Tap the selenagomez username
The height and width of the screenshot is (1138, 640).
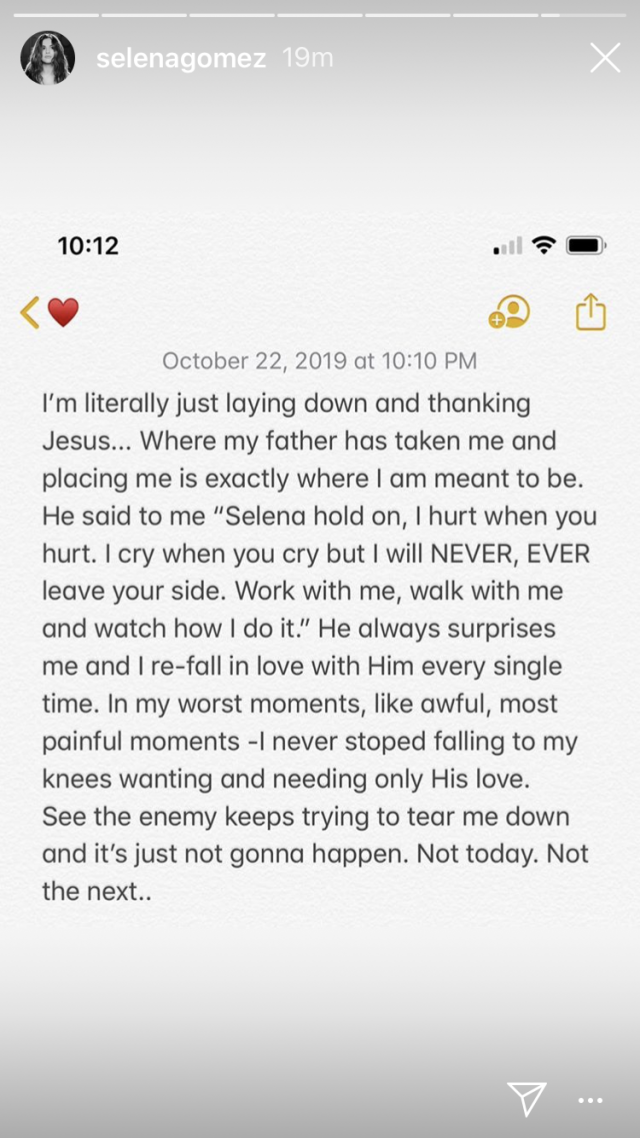click(x=181, y=59)
